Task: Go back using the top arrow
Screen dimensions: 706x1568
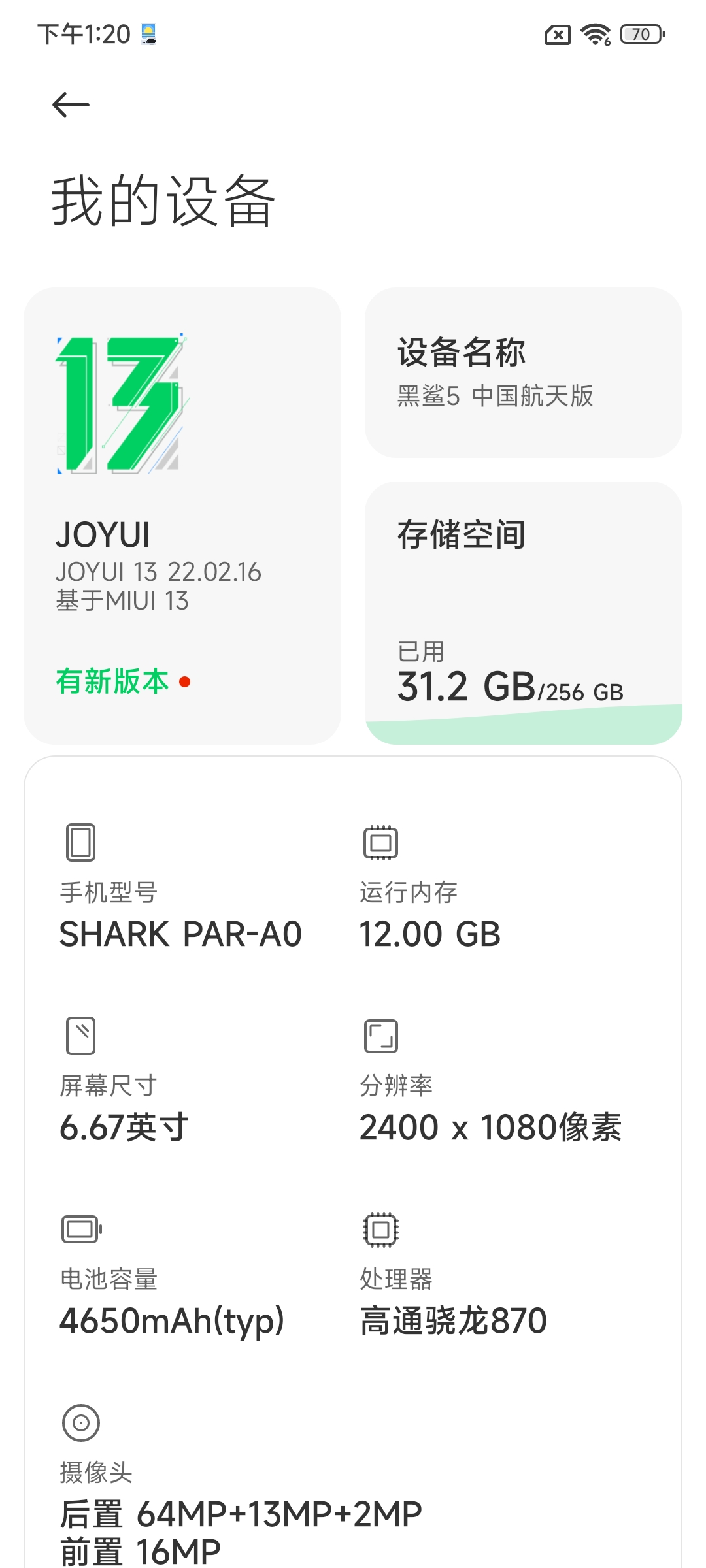Action: pos(71,105)
